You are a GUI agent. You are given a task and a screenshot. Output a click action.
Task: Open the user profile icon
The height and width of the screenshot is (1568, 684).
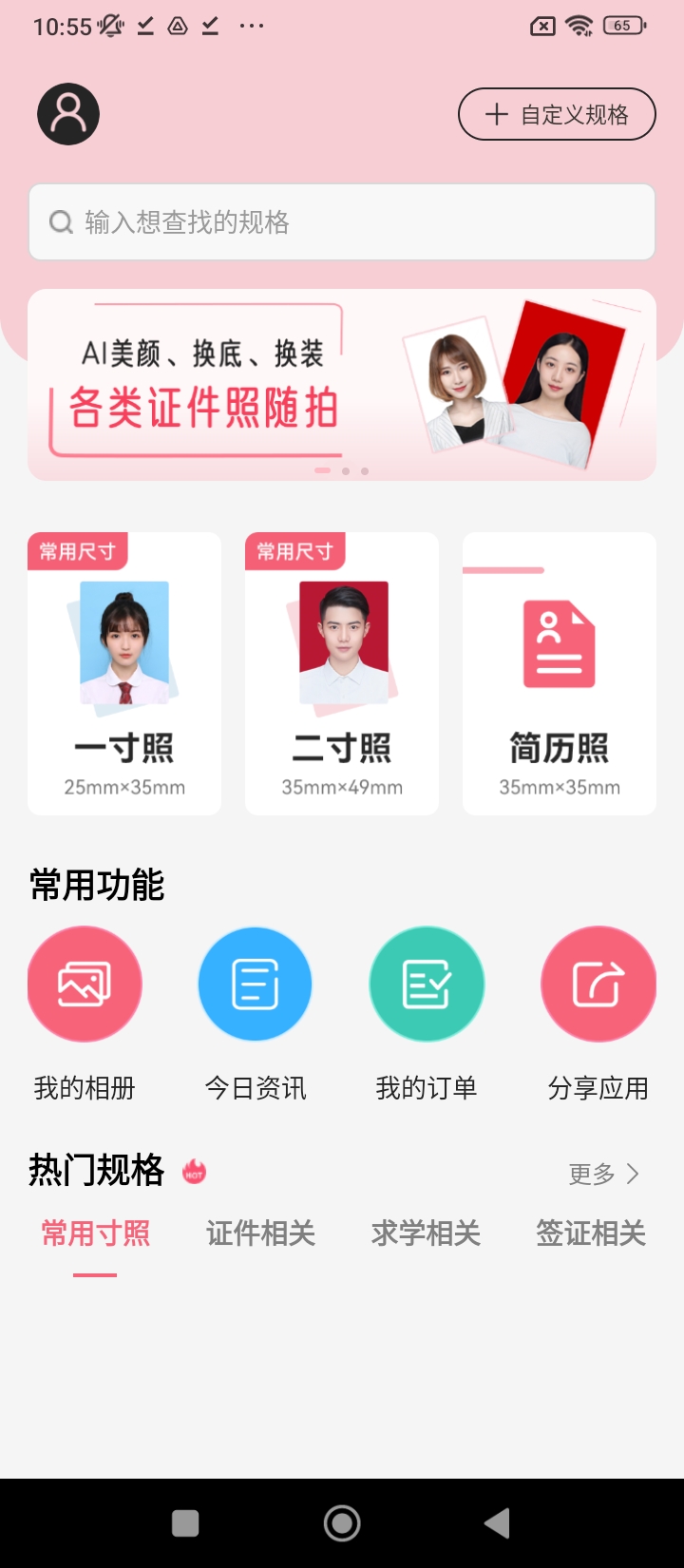(x=68, y=114)
